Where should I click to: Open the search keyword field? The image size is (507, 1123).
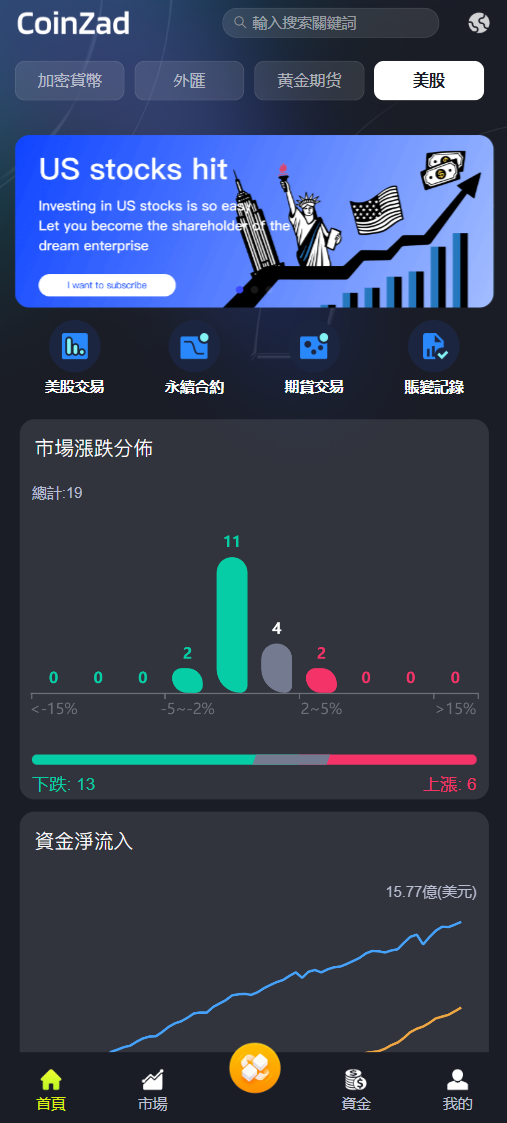pyautogui.click(x=330, y=23)
